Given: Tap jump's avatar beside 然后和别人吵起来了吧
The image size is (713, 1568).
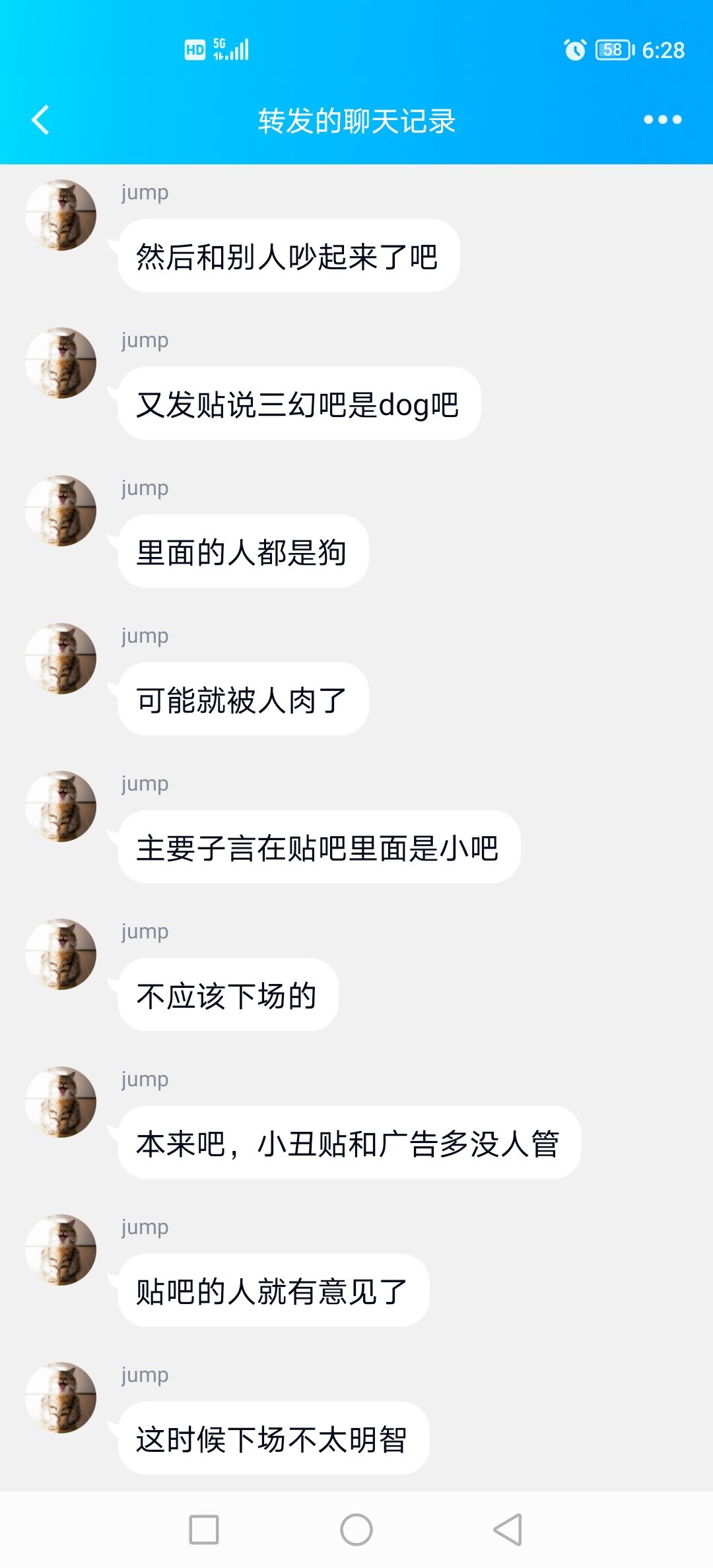Looking at the screenshot, I should [x=61, y=215].
